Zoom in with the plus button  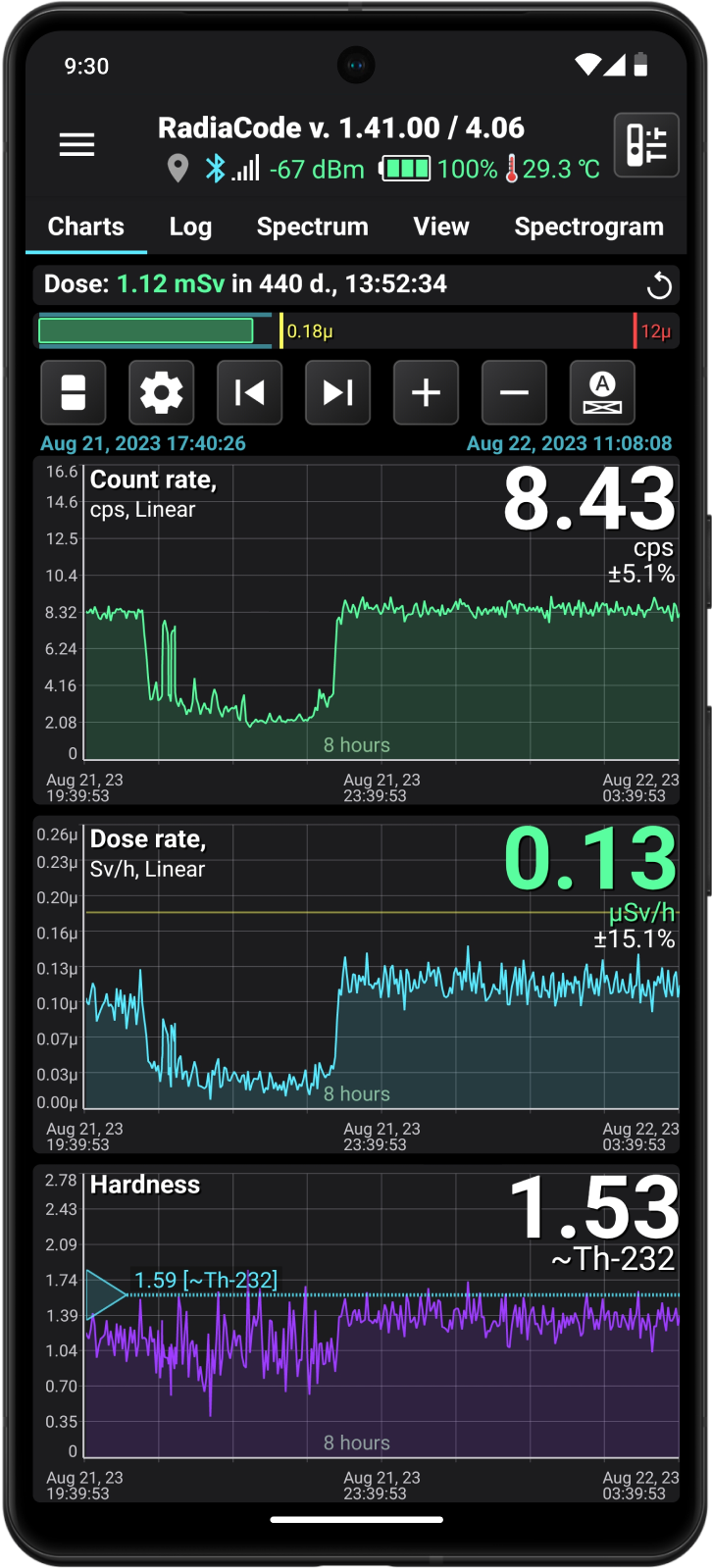click(x=426, y=393)
